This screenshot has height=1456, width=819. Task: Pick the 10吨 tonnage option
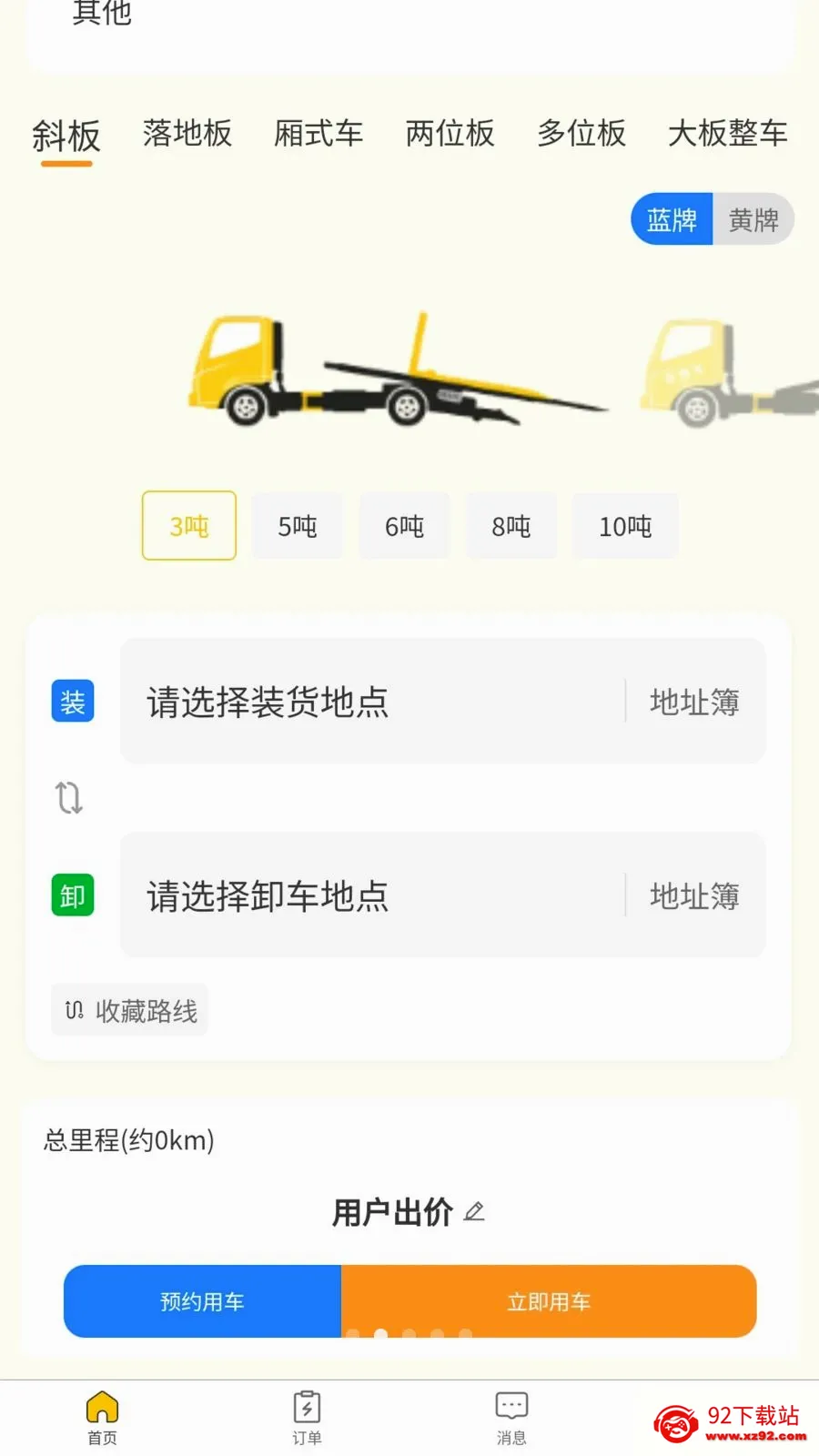point(625,526)
